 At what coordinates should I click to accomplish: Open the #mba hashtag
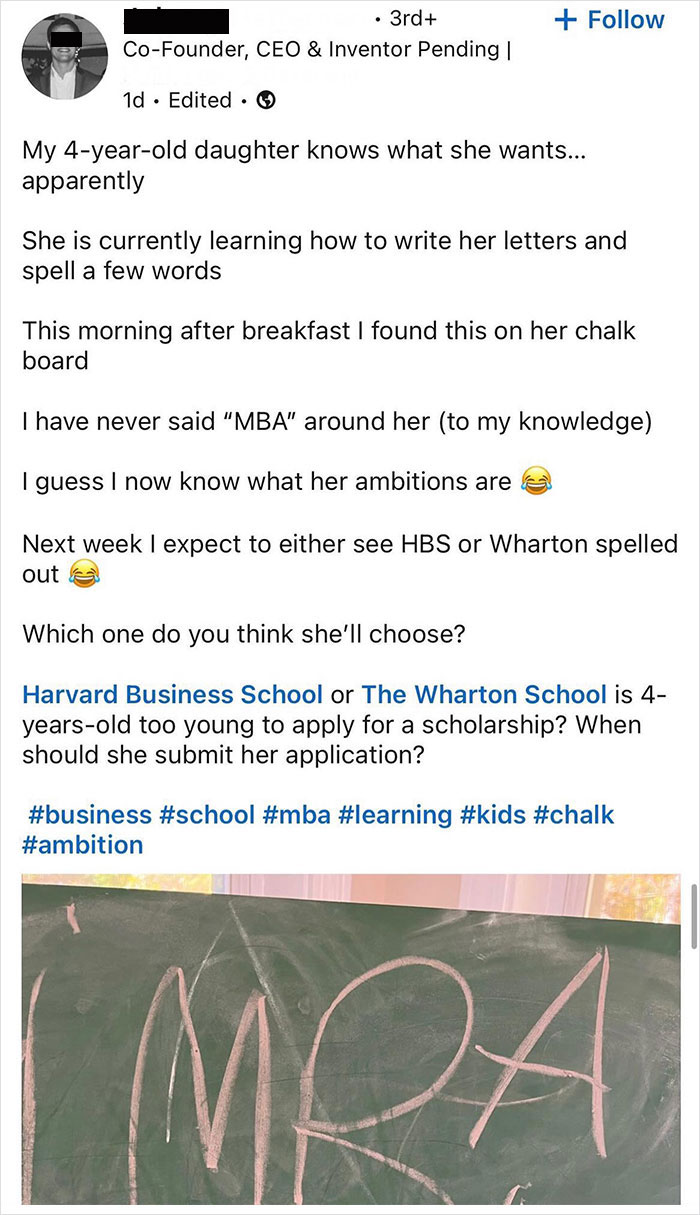pos(297,814)
